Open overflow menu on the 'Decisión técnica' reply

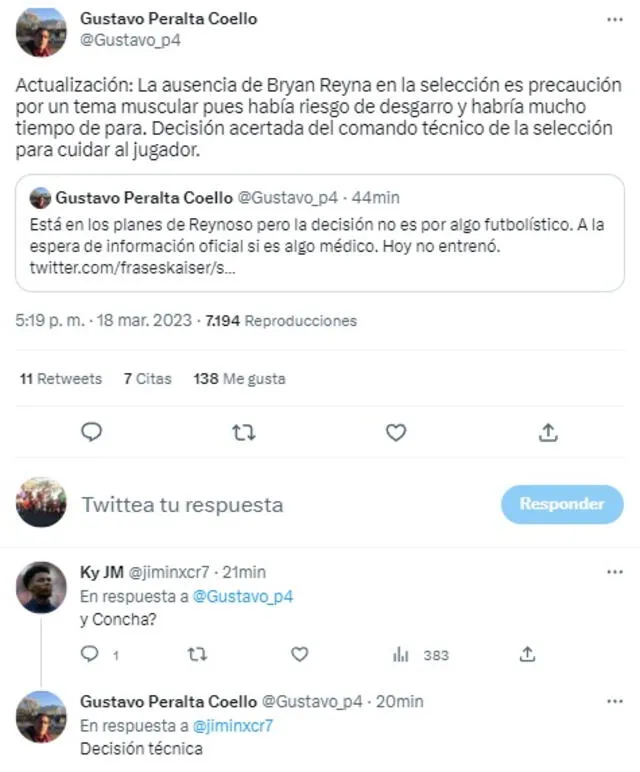613,701
